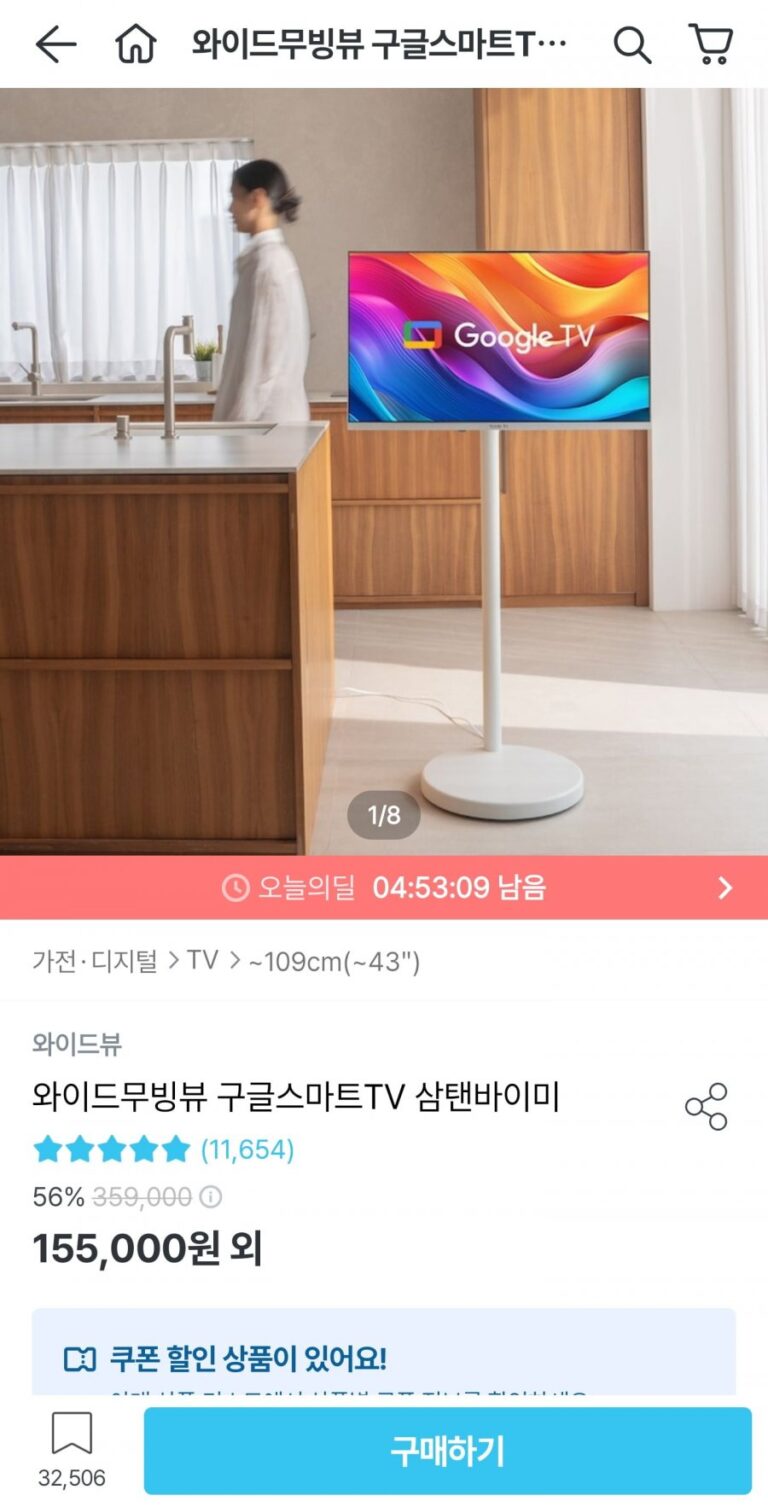Open the home icon in the top bar
This screenshot has height=1507, width=768.
(x=136, y=44)
